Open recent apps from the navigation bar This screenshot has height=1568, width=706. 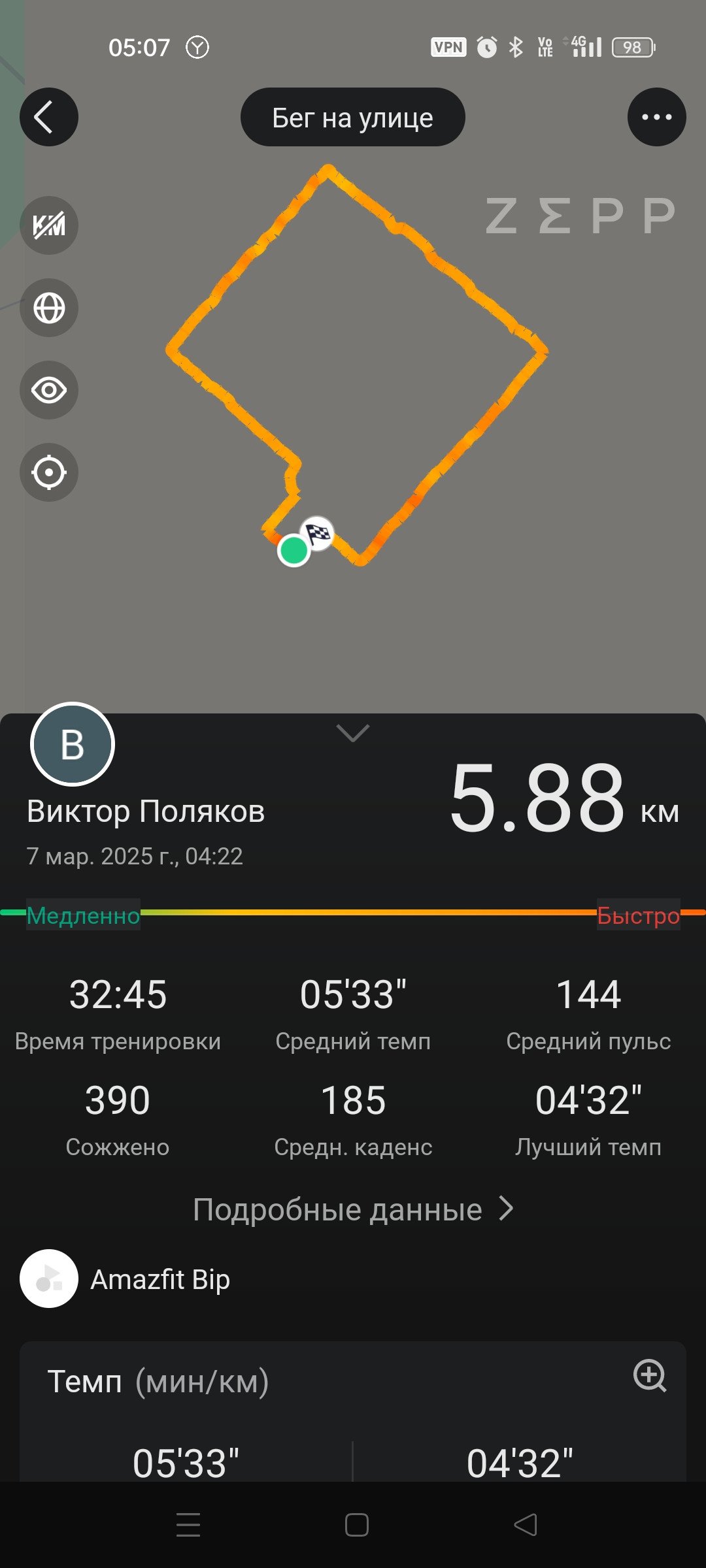(188, 1525)
